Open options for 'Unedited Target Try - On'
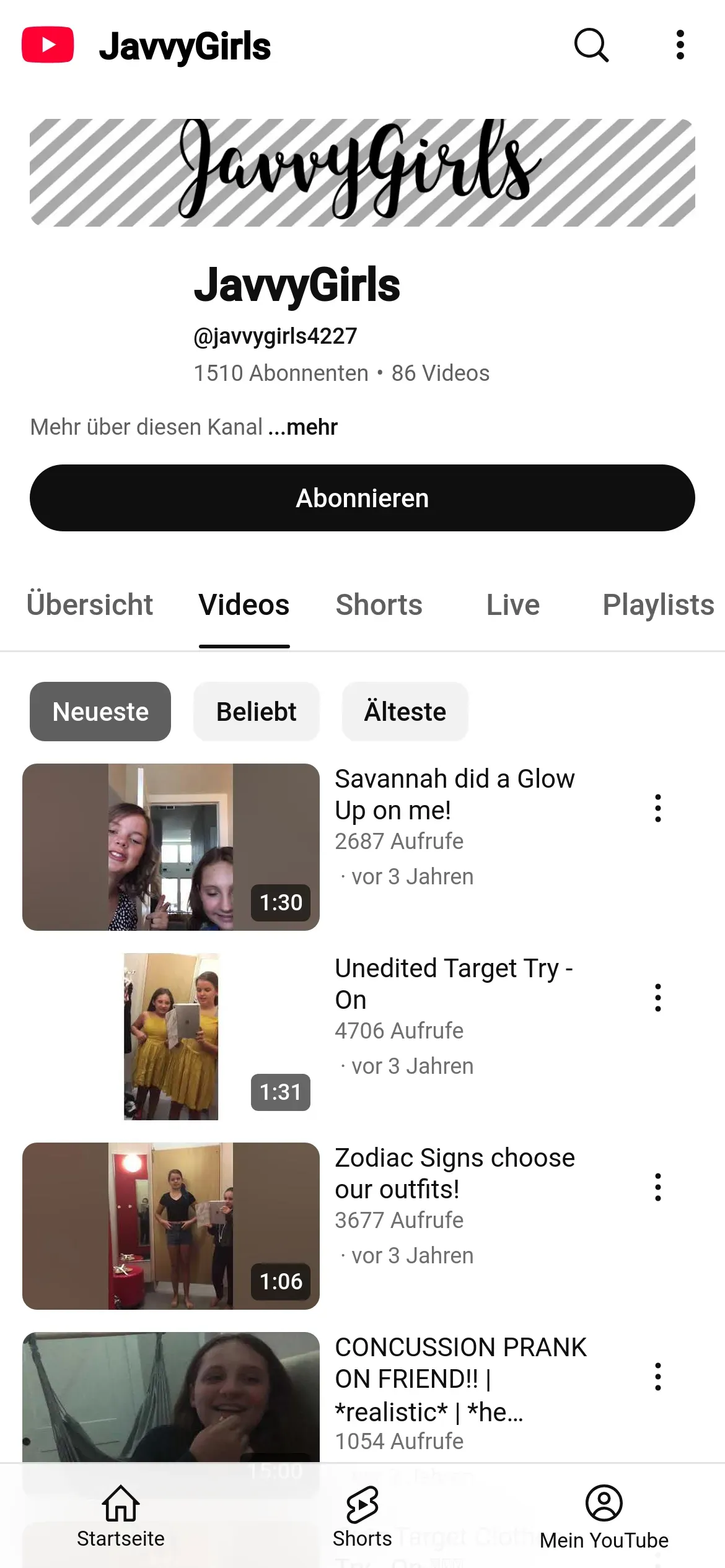Image resolution: width=725 pixels, height=1568 pixels. (x=657, y=998)
